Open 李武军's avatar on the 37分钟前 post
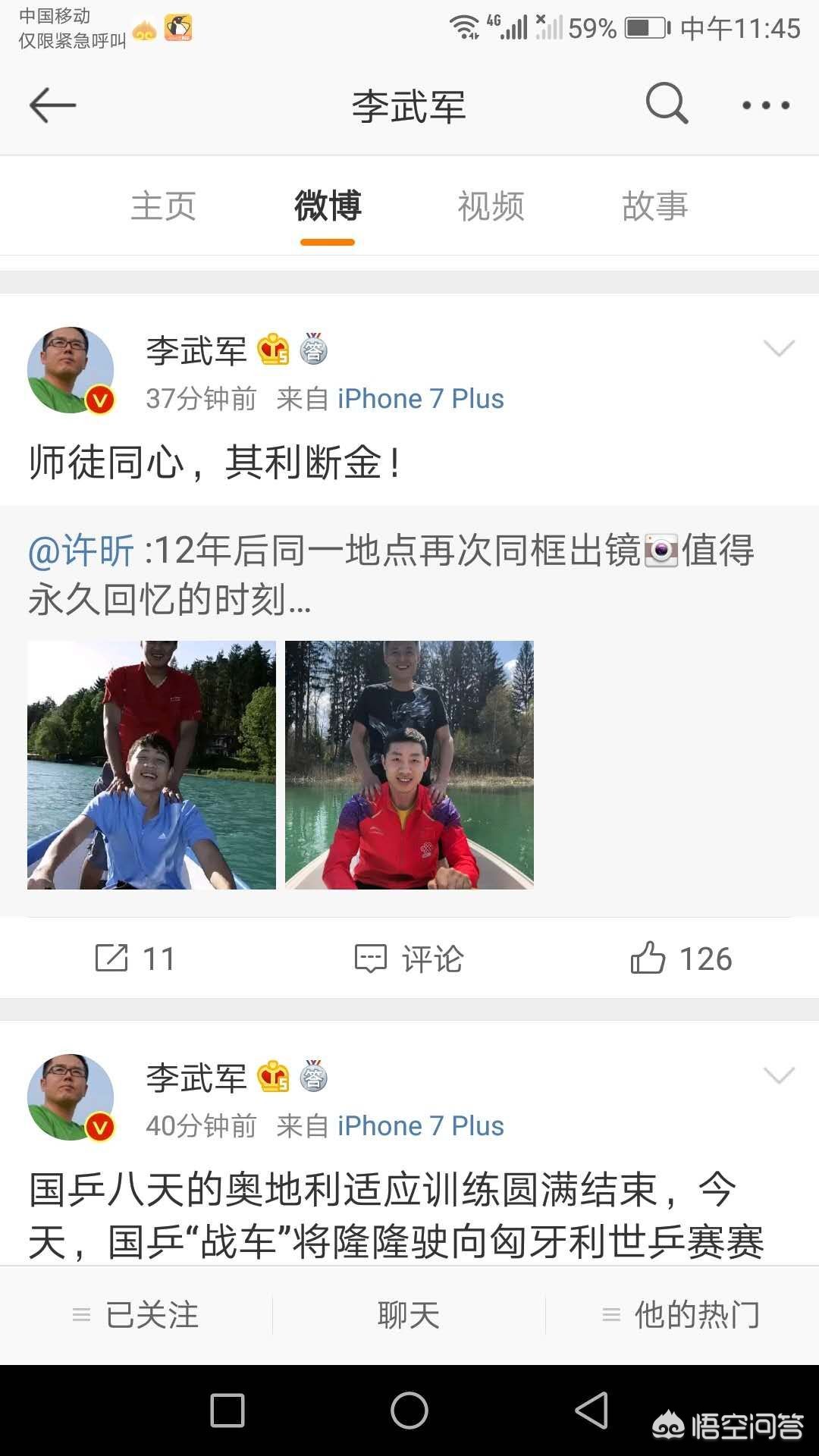The width and height of the screenshot is (819, 1456). (71, 370)
